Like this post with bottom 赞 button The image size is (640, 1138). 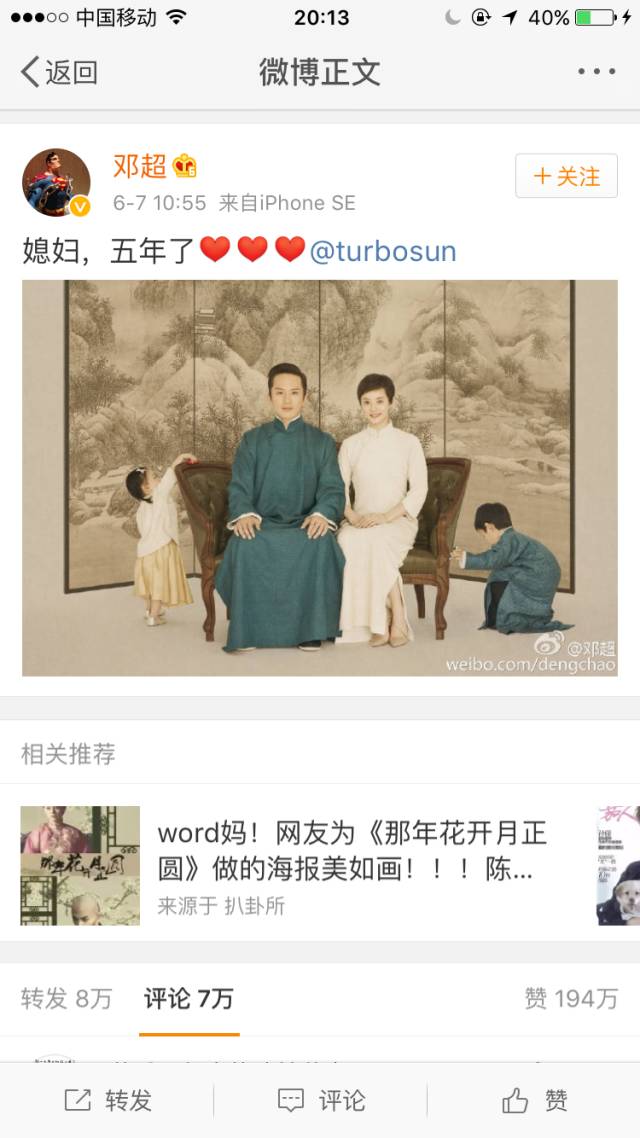pos(534,1100)
